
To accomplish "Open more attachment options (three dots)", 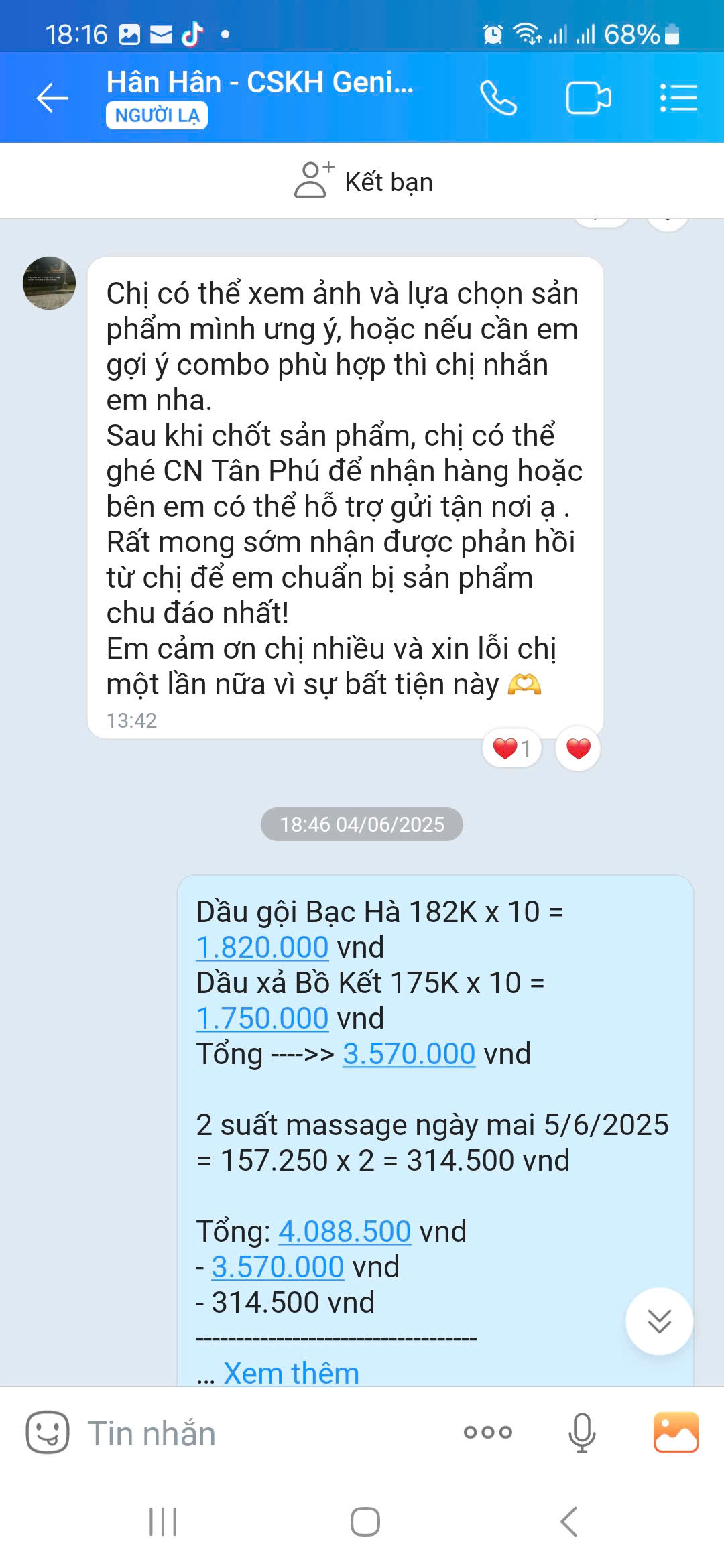I will tap(487, 1433).
